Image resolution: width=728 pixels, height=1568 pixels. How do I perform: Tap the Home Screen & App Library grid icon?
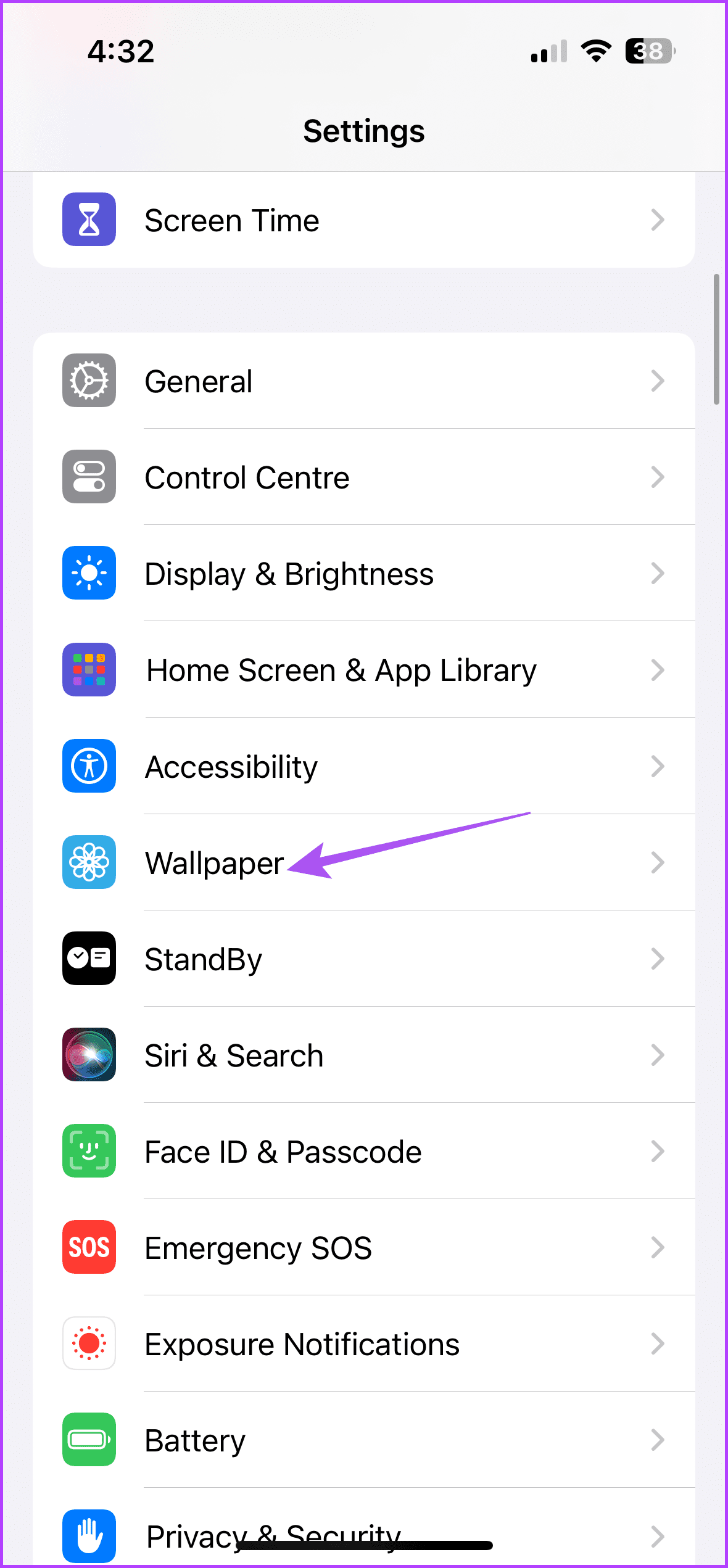88,670
